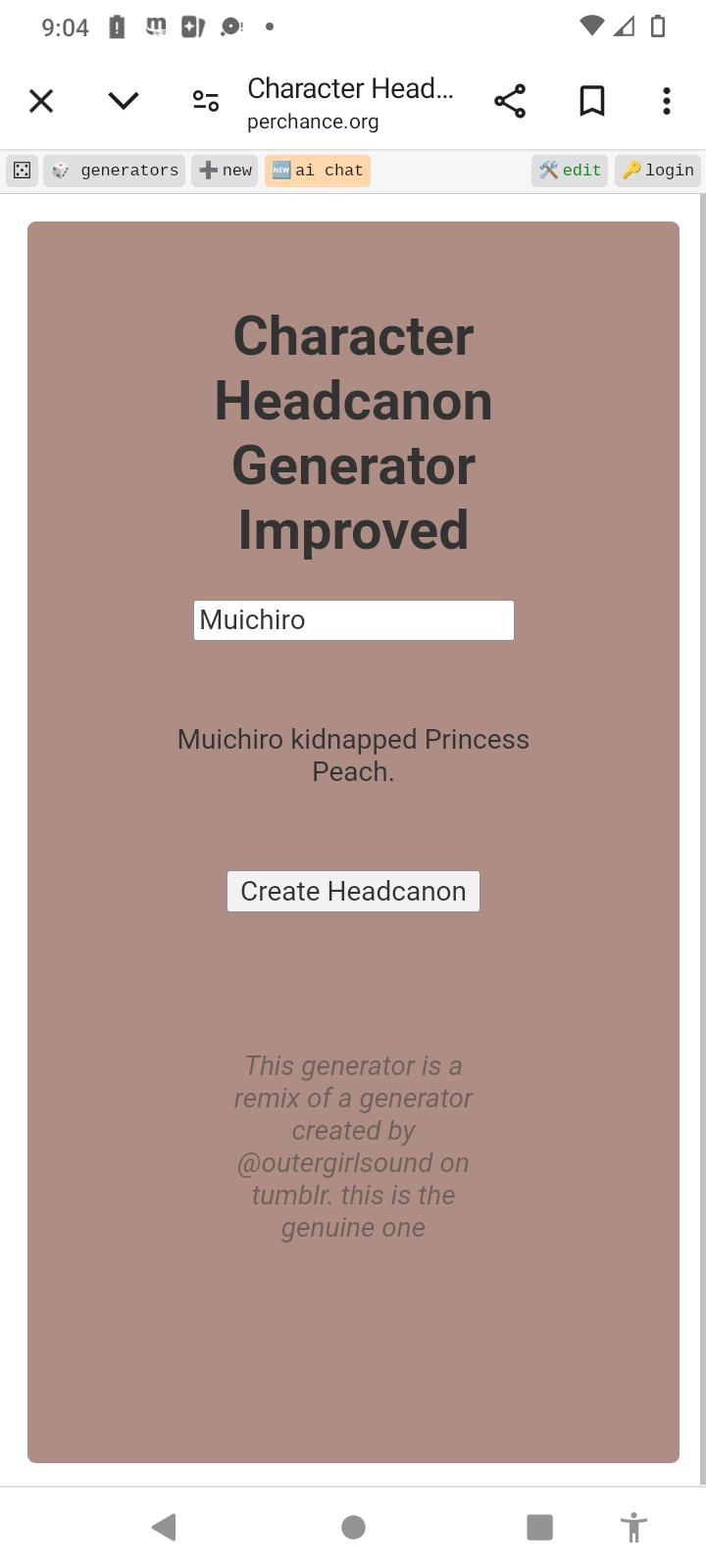The height and width of the screenshot is (1568, 706).
Task: Bookmark this page
Action: coord(592,101)
